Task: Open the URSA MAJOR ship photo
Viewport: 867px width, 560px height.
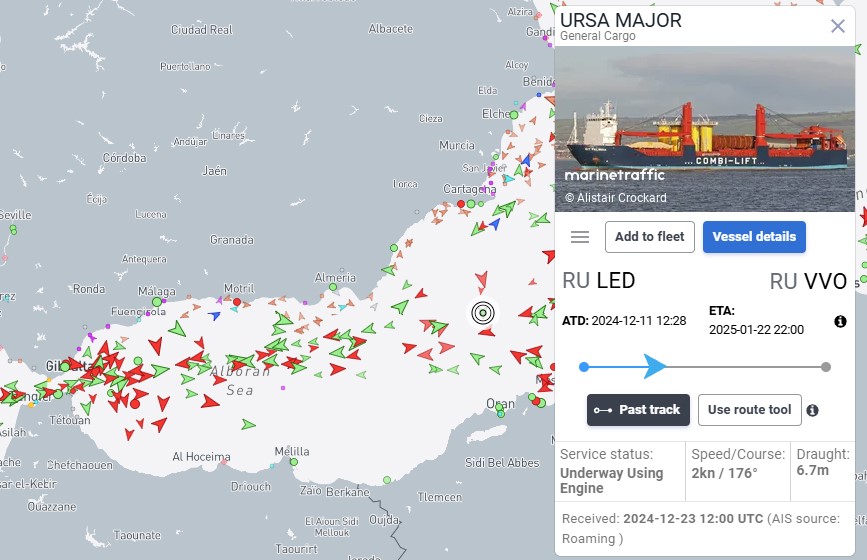Action: [704, 129]
